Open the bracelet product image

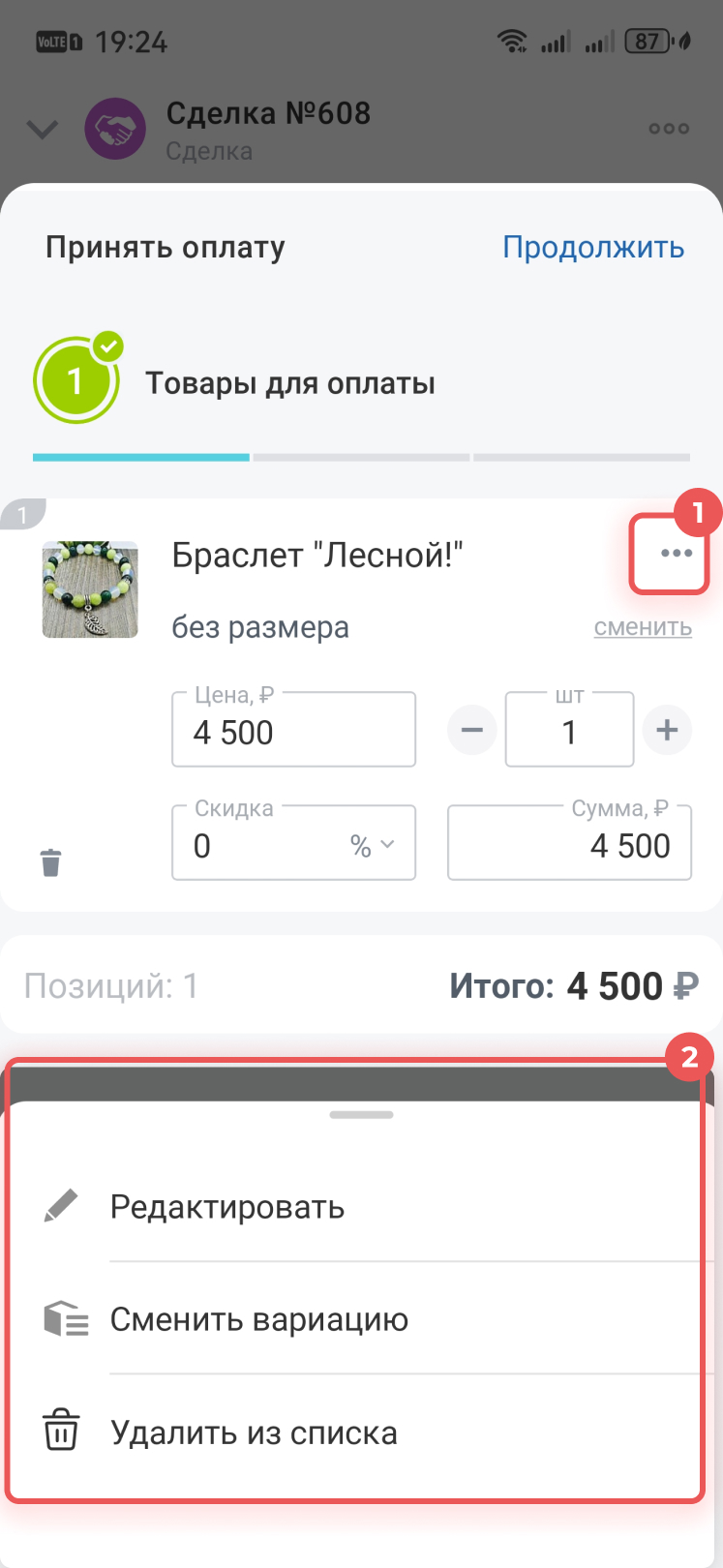[x=90, y=589]
